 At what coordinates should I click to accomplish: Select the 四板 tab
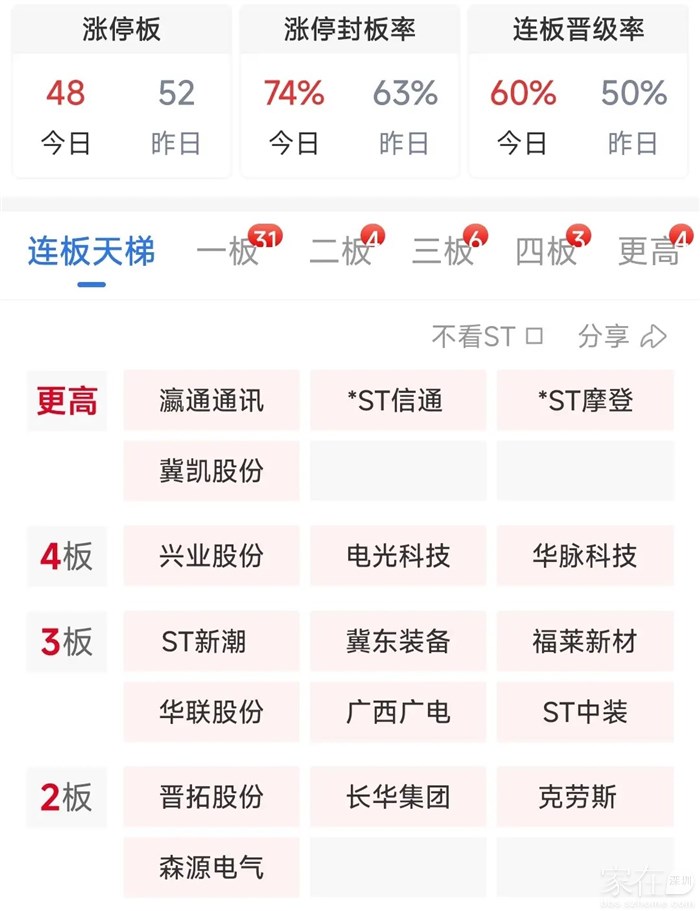coord(546,252)
